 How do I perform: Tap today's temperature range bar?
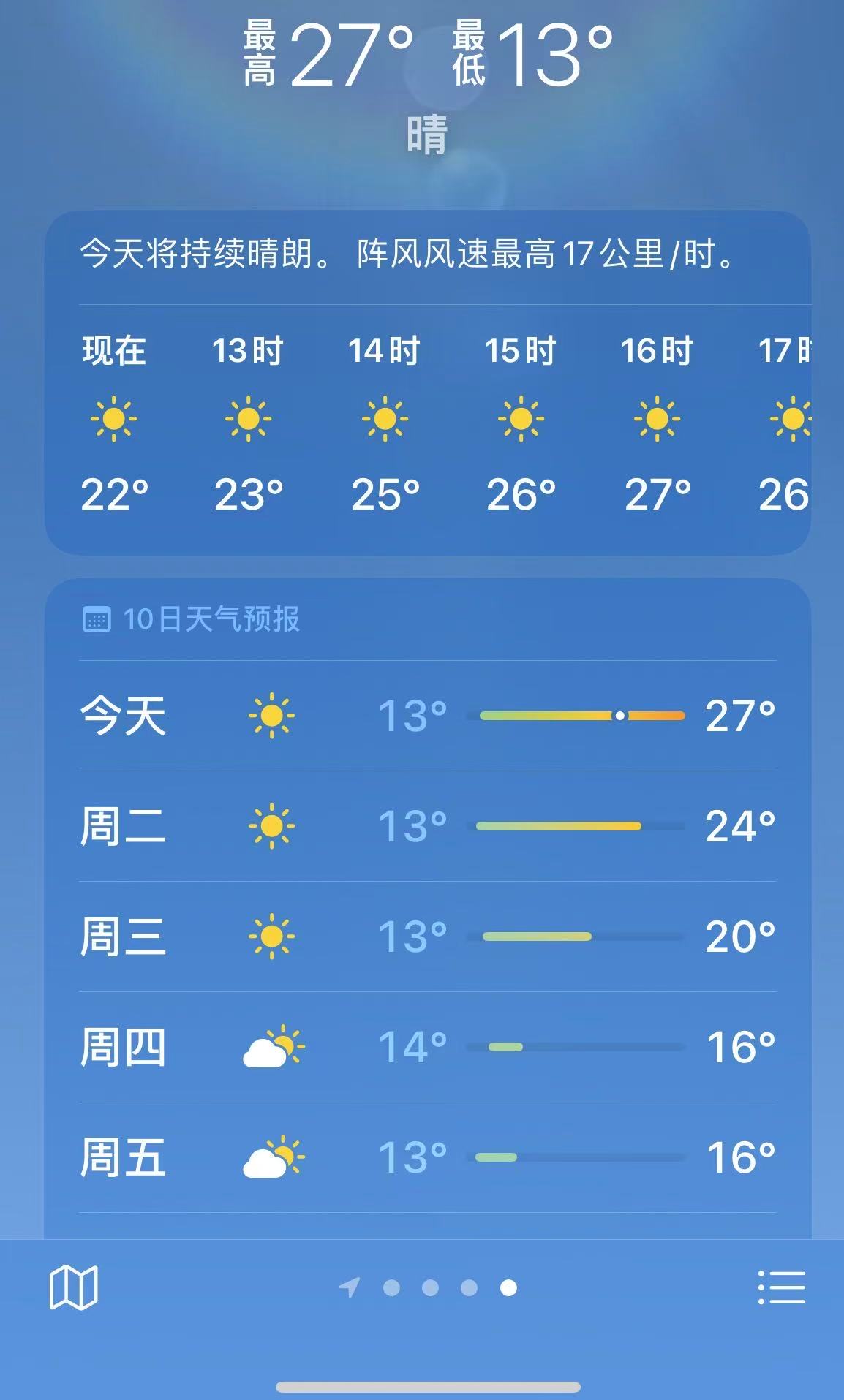580,716
